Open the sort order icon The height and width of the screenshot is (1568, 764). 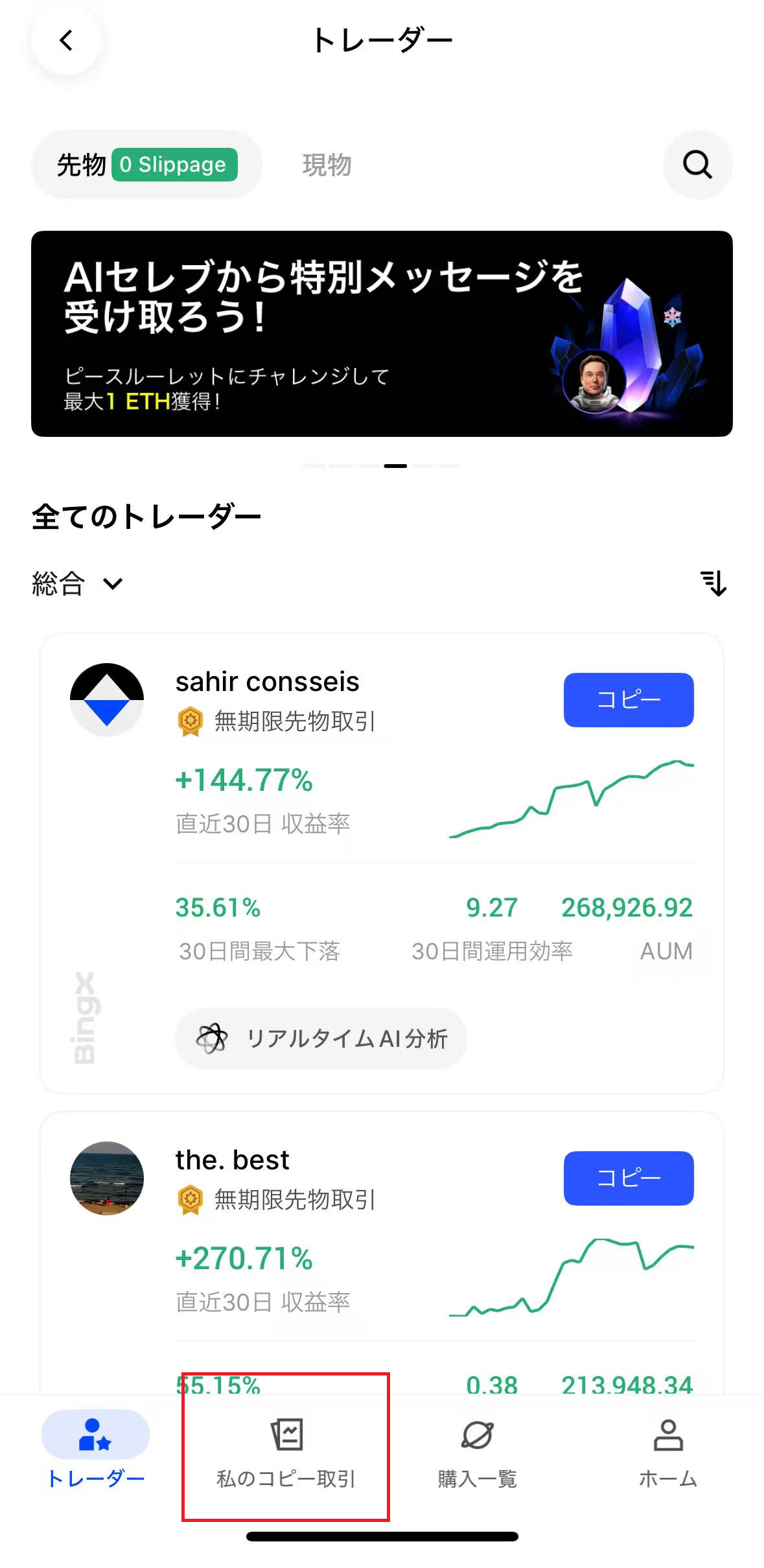[713, 583]
